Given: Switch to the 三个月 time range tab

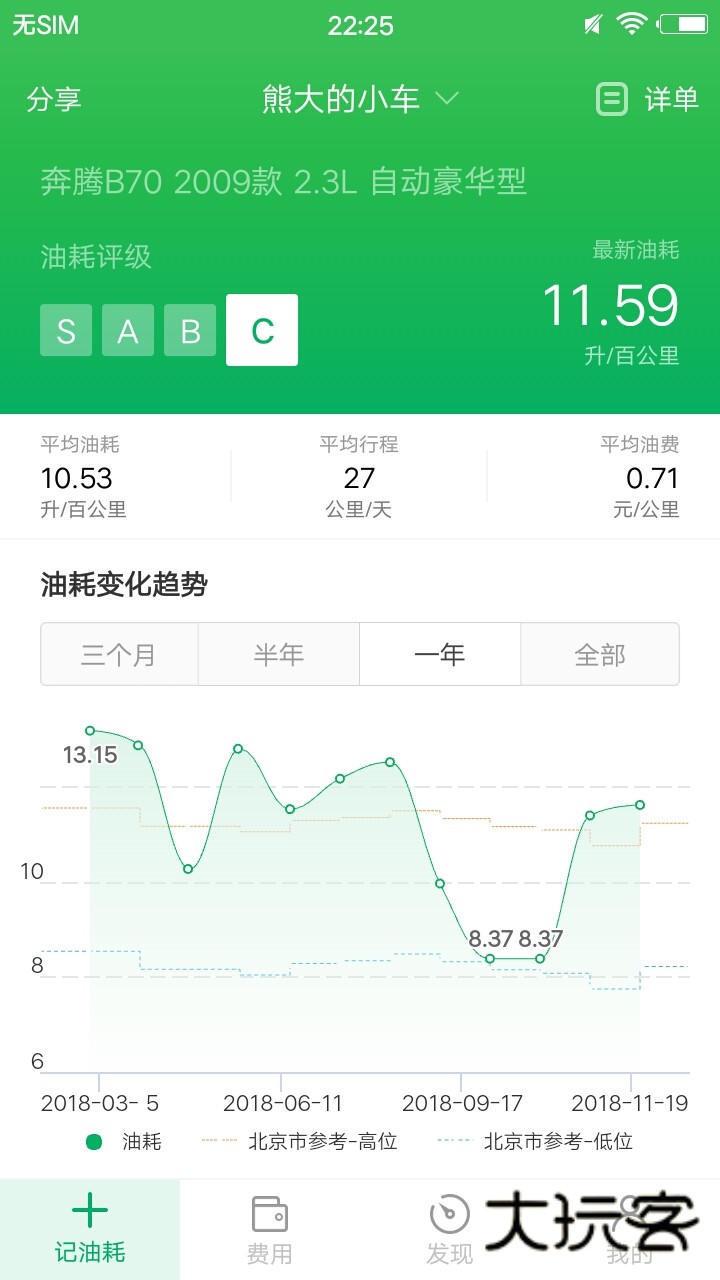Looking at the screenshot, I should click(119, 654).
